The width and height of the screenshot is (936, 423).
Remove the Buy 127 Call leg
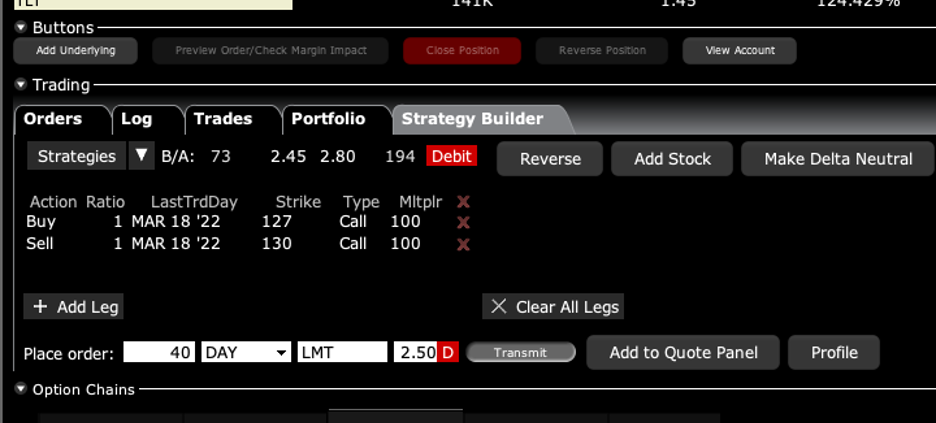[463, 222]
